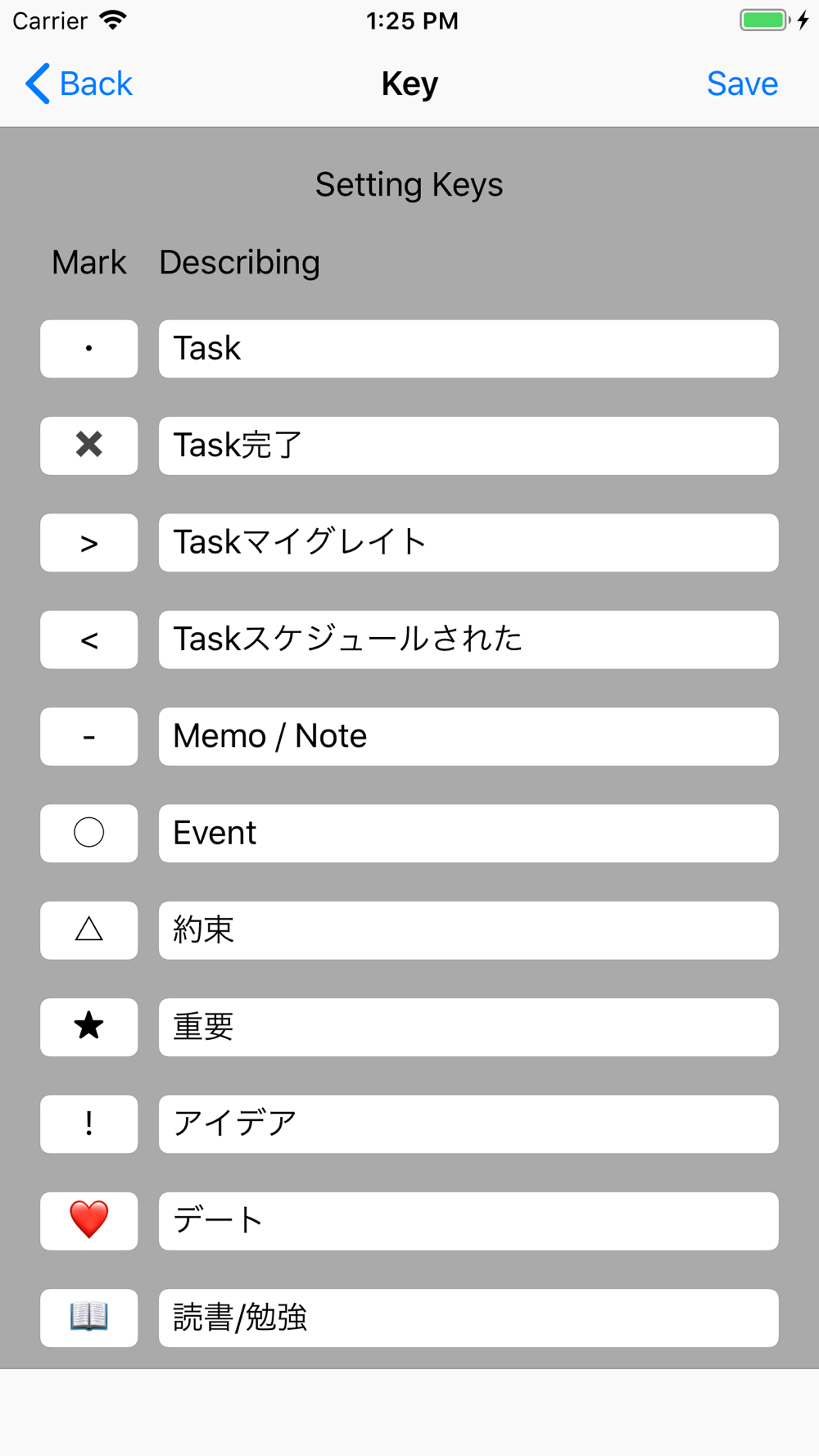
Task: Edit the Taskマイグレイト description
Action: point(468,542)
